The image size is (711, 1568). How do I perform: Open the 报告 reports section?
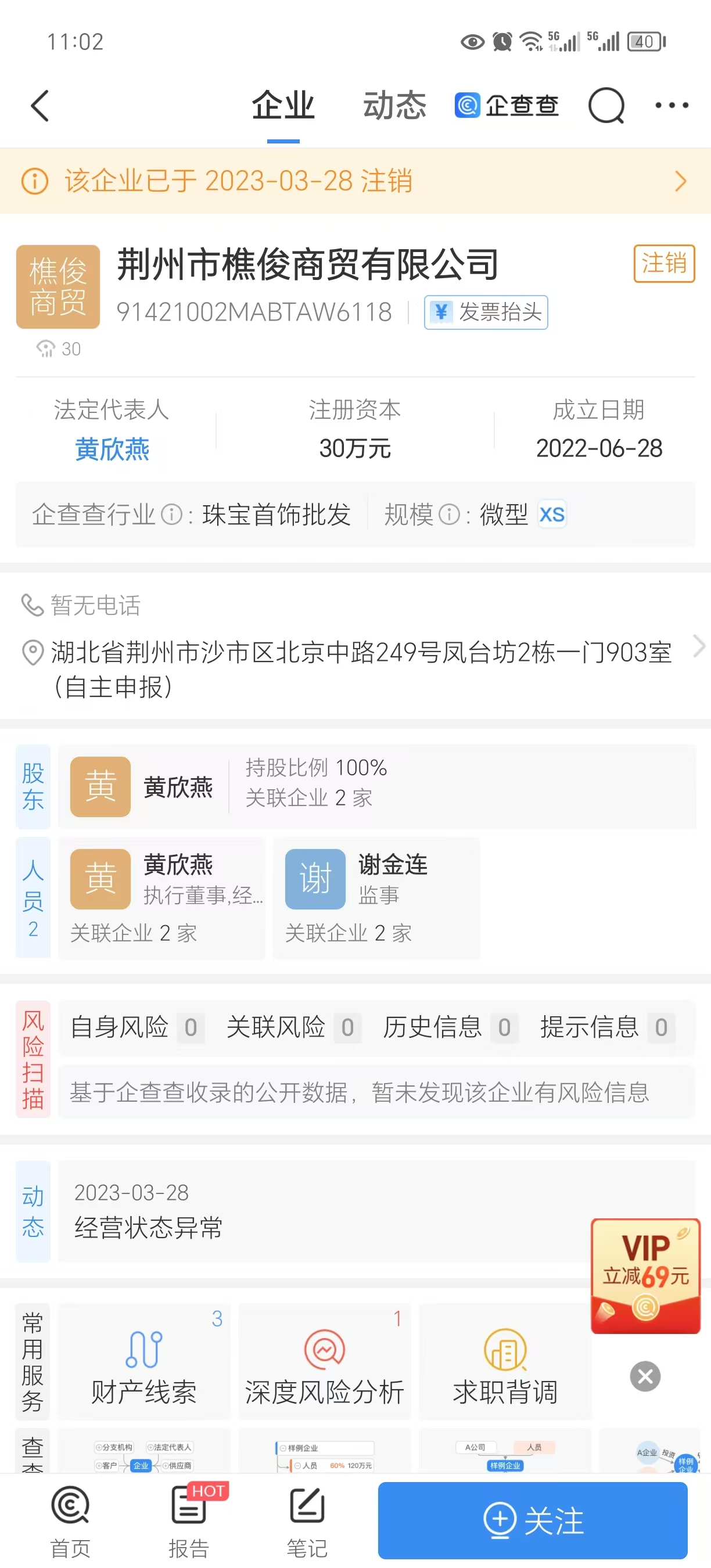click(189, 1522)
